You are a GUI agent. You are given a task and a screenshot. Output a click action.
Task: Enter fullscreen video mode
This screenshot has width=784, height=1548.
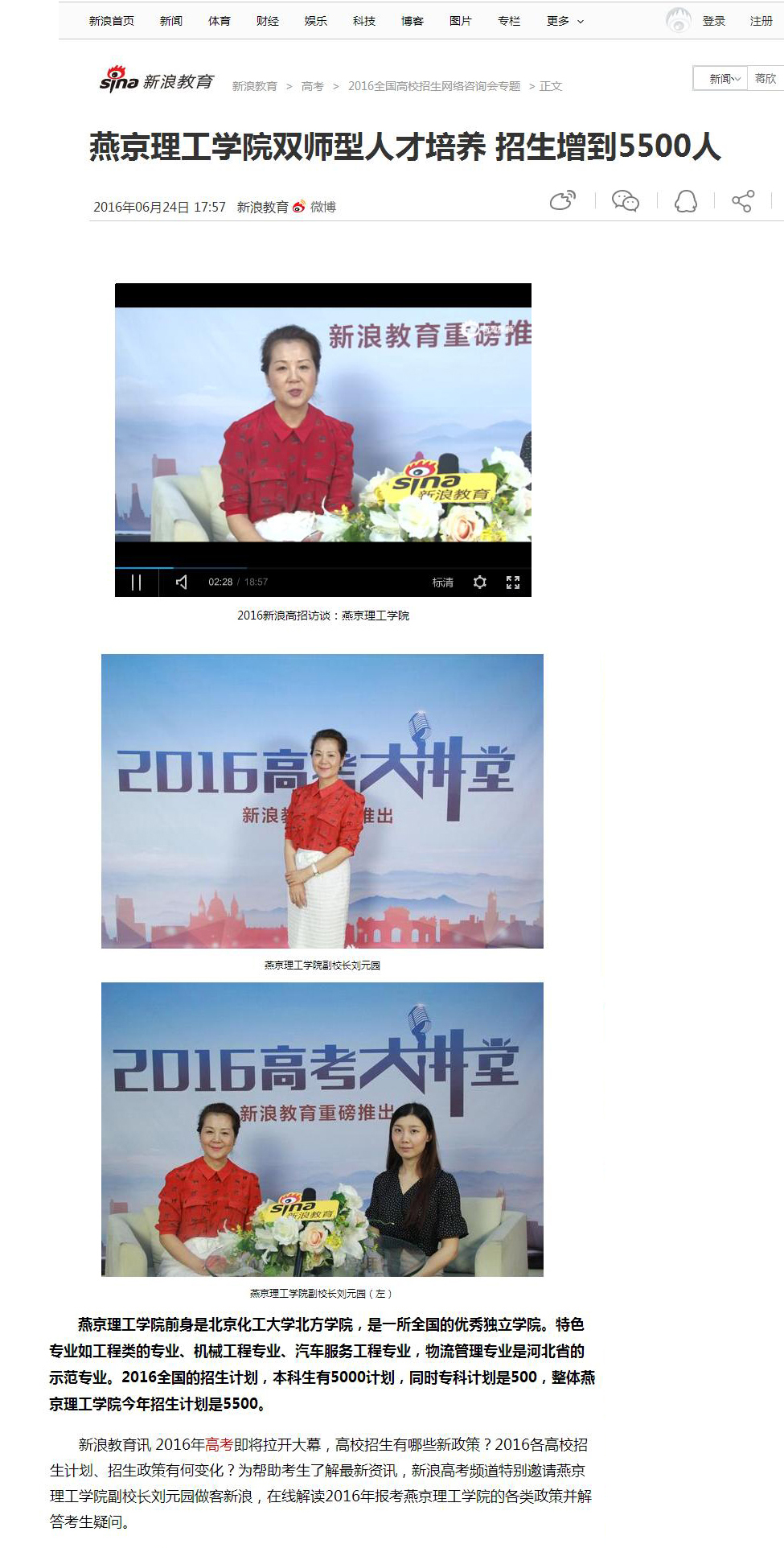coord(512,581)
